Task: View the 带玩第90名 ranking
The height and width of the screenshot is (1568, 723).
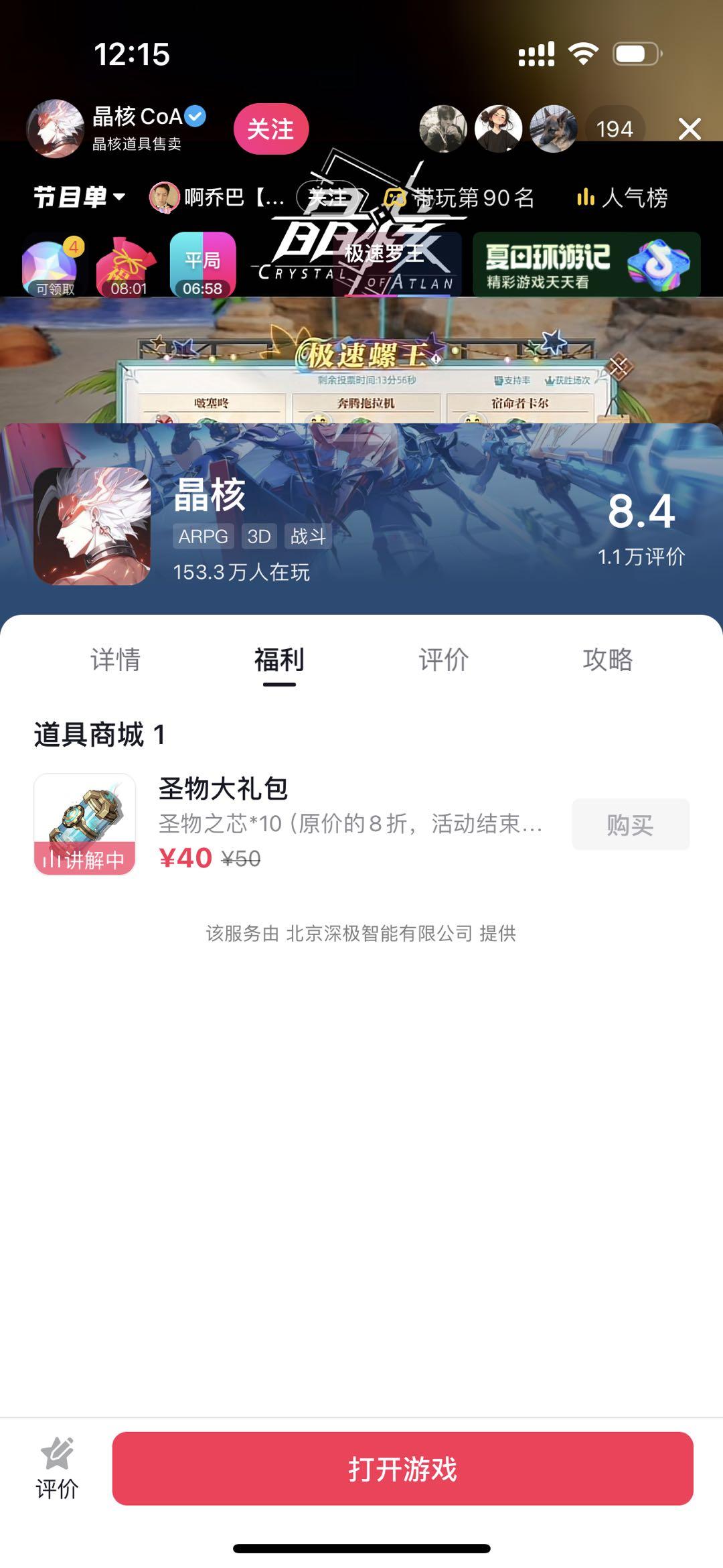Action: [459, 198]
